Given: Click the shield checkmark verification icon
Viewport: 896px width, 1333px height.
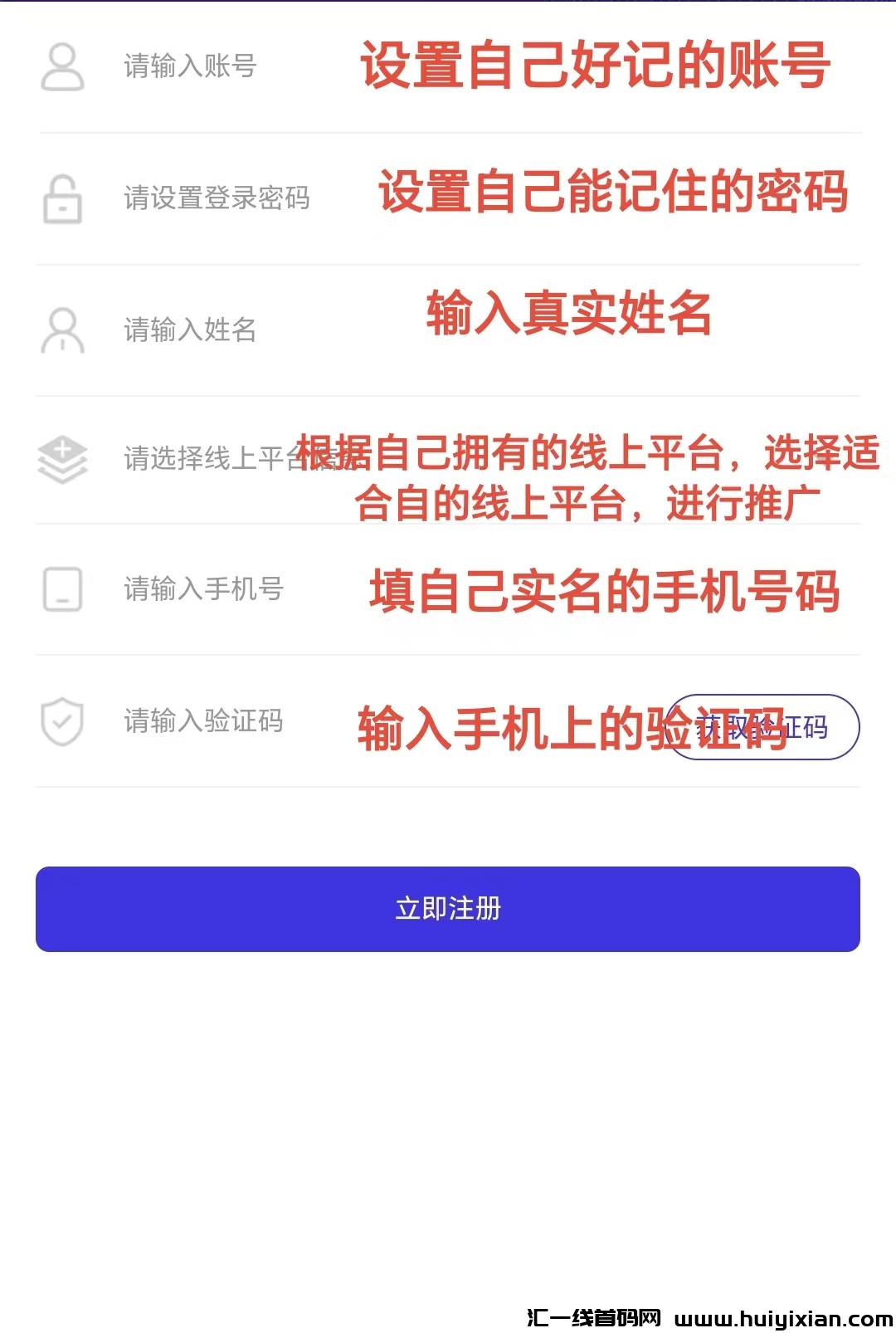Looking at the screenshot, I should (62, 722).
